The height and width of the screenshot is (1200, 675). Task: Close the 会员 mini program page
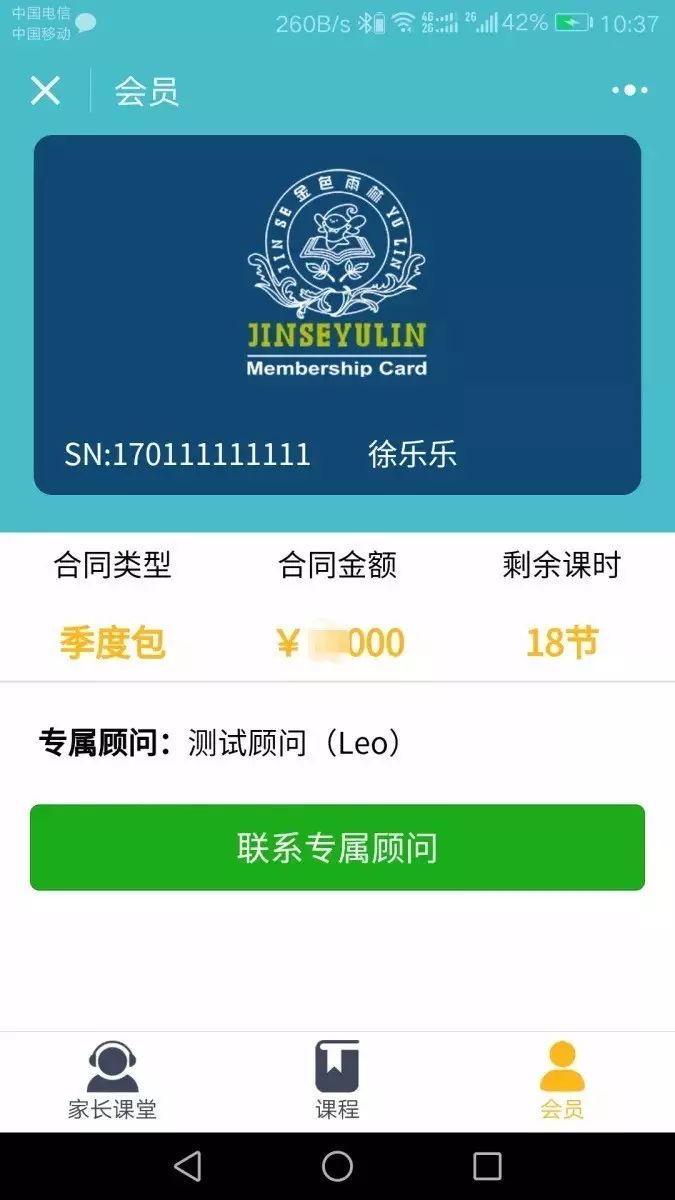[x=45, y=91]
